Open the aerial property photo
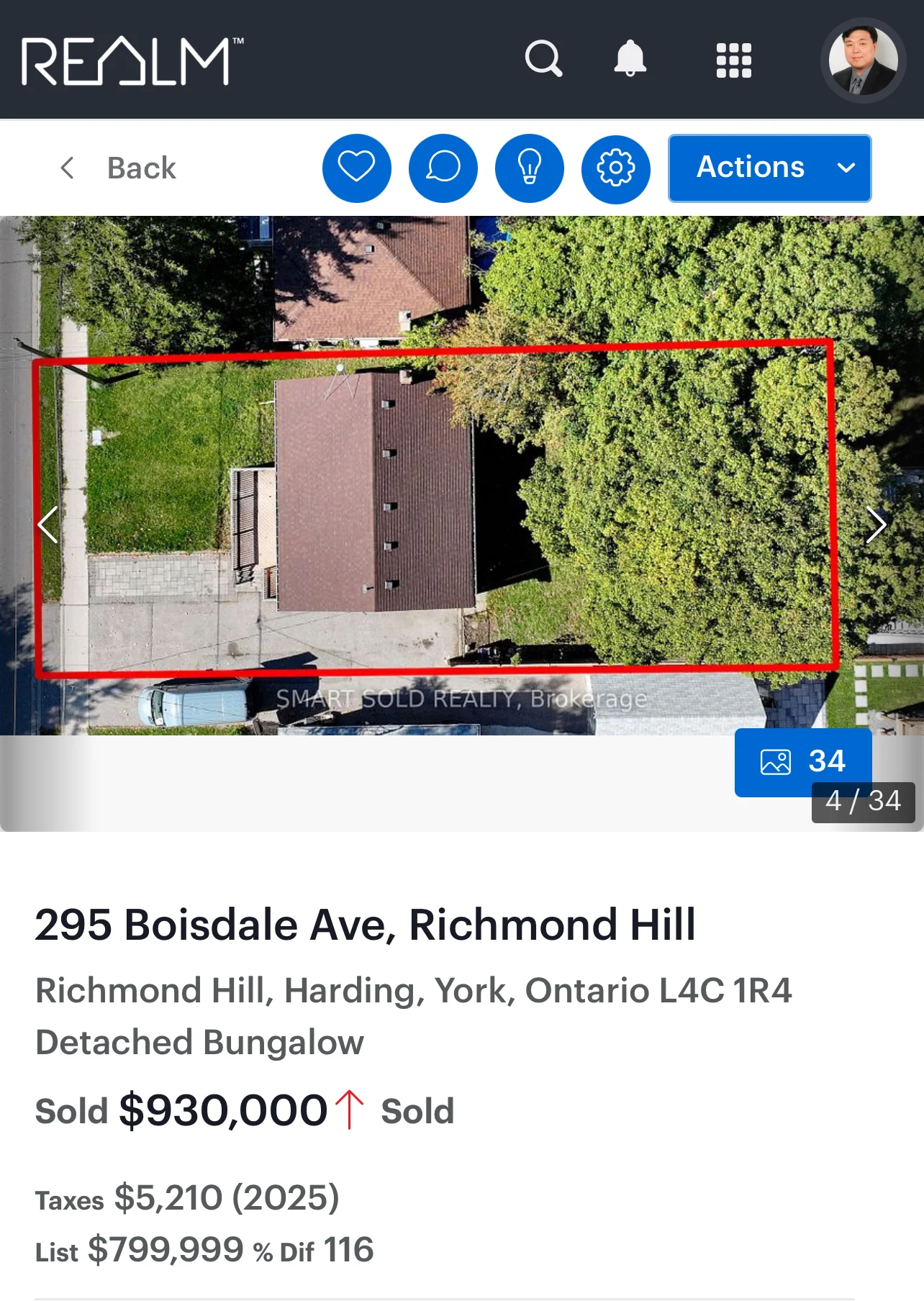This screenshot has width=924, height=1301. 461,475
